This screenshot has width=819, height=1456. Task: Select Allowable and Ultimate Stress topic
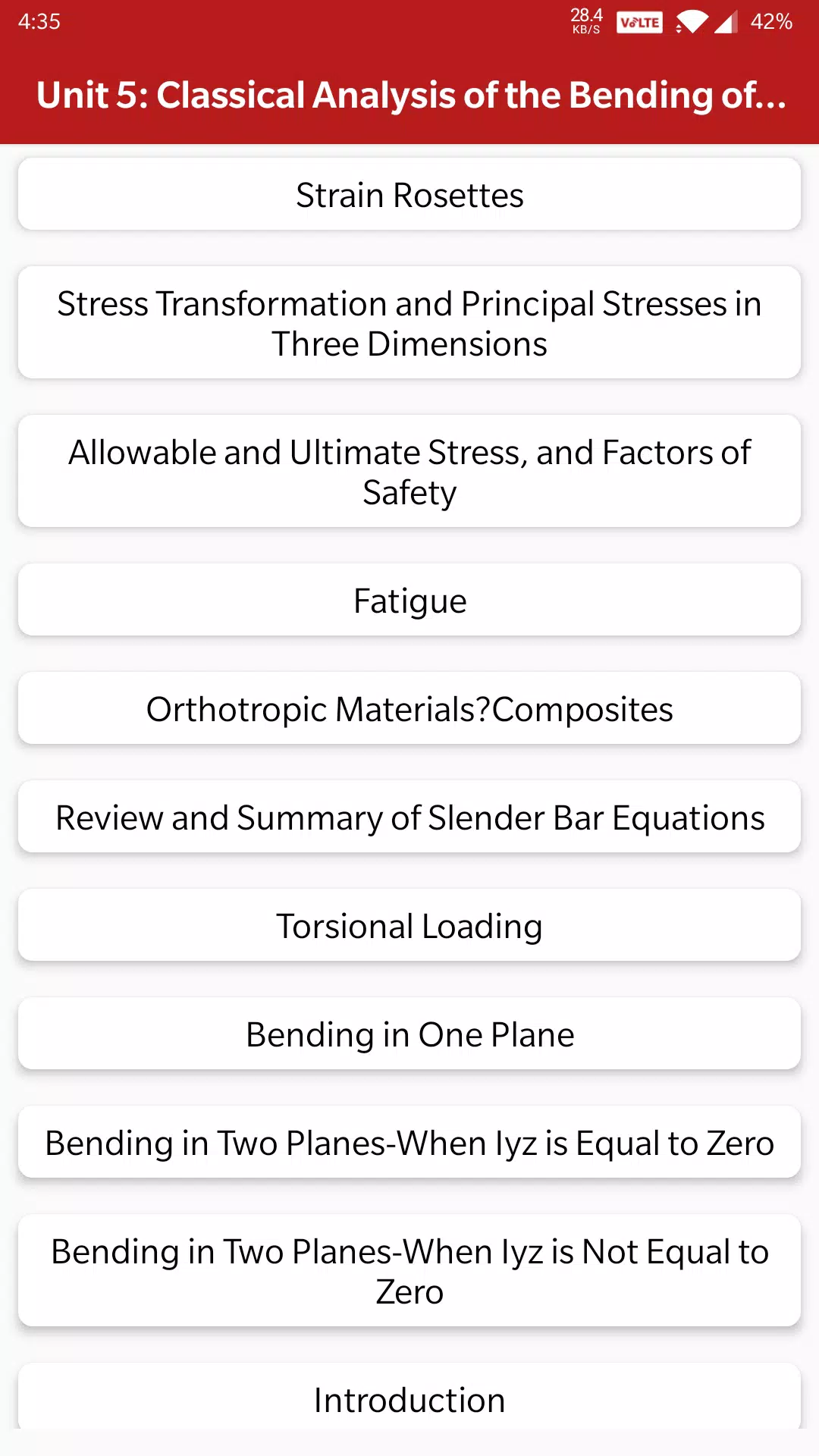[x=409, y=472]
